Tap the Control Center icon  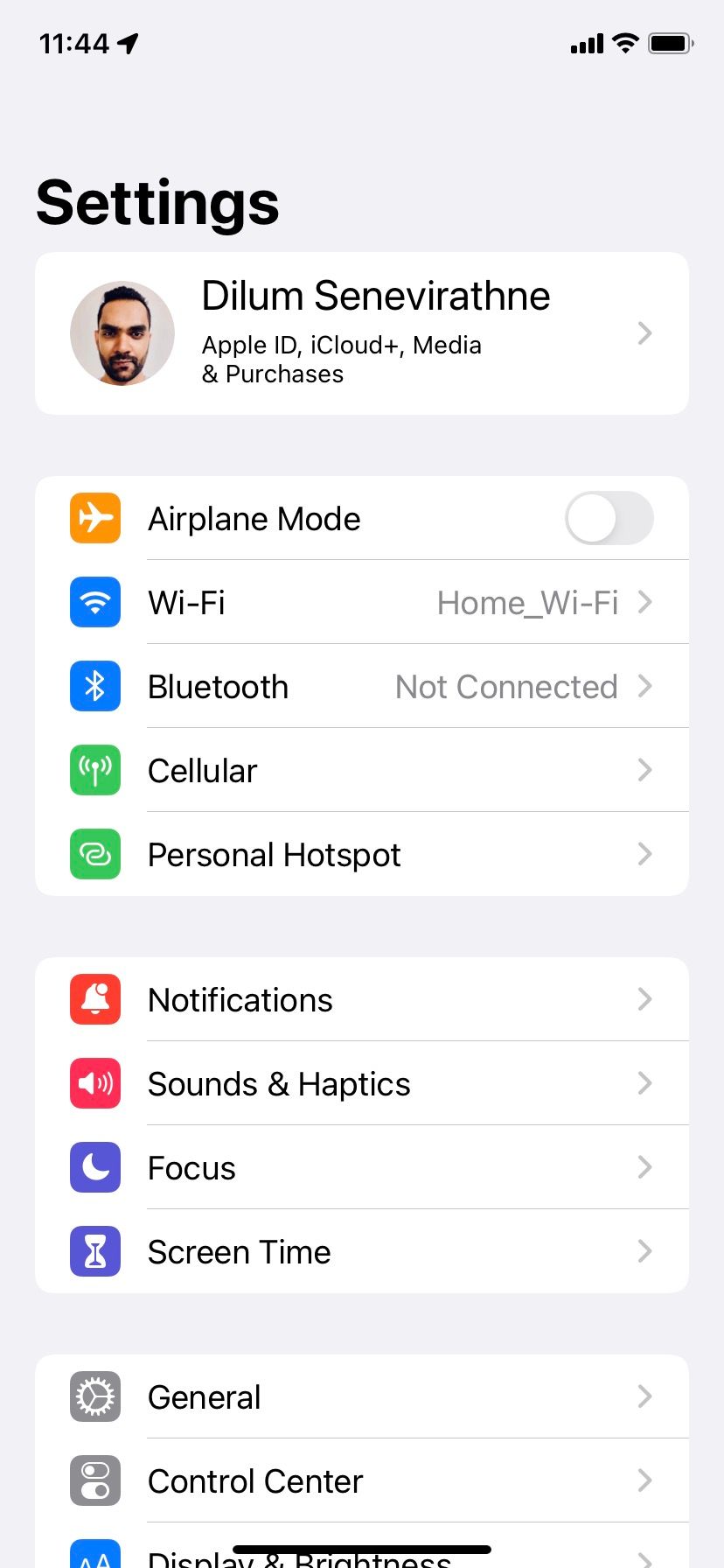(94, 1480)
